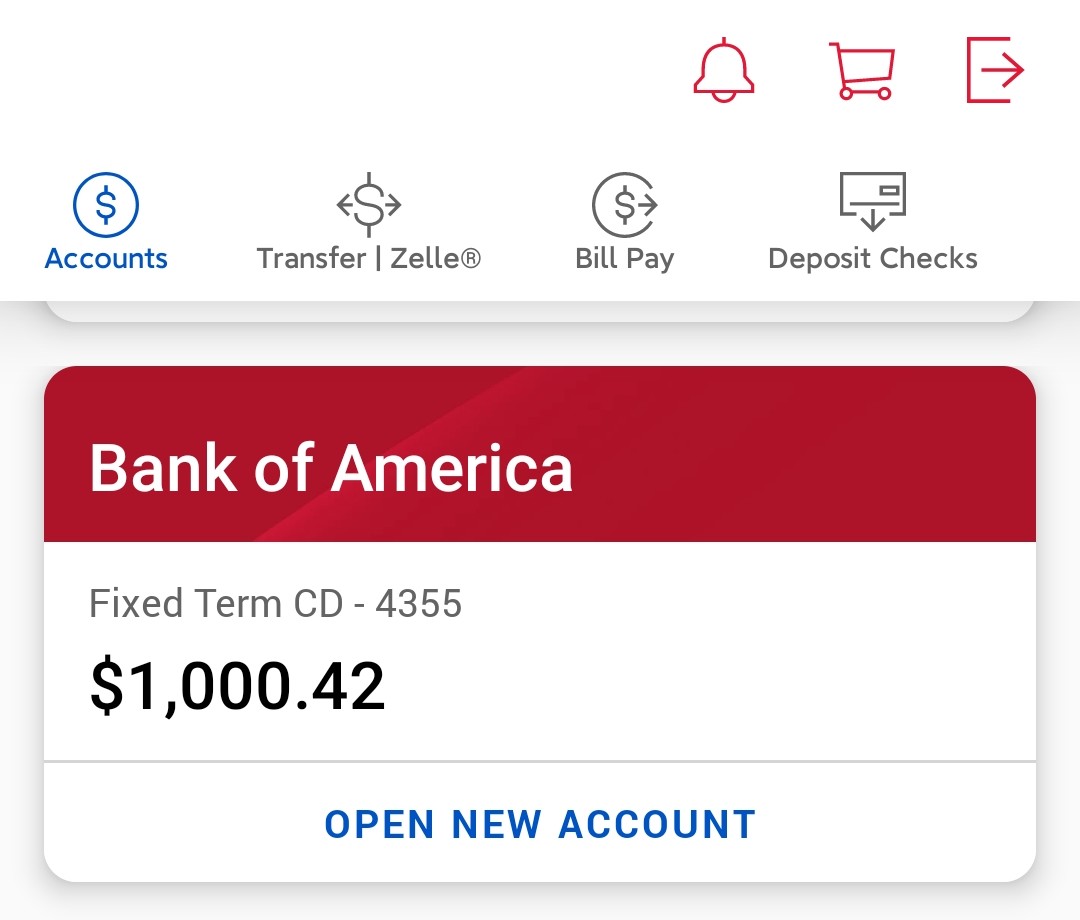Open the notifications bell

[723, 70]
